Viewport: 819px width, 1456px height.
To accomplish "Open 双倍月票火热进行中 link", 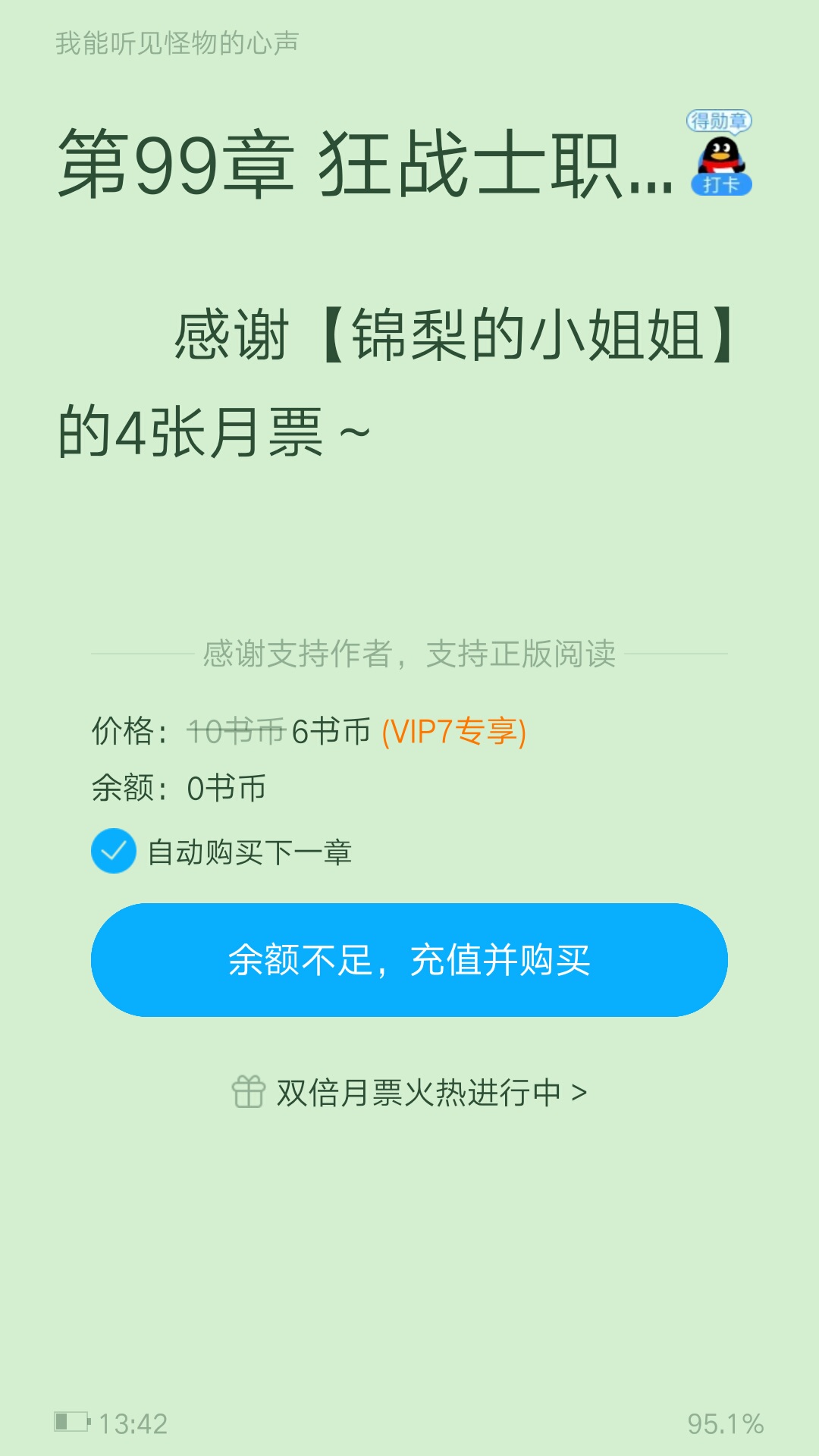I will (x=409, y=1092).
